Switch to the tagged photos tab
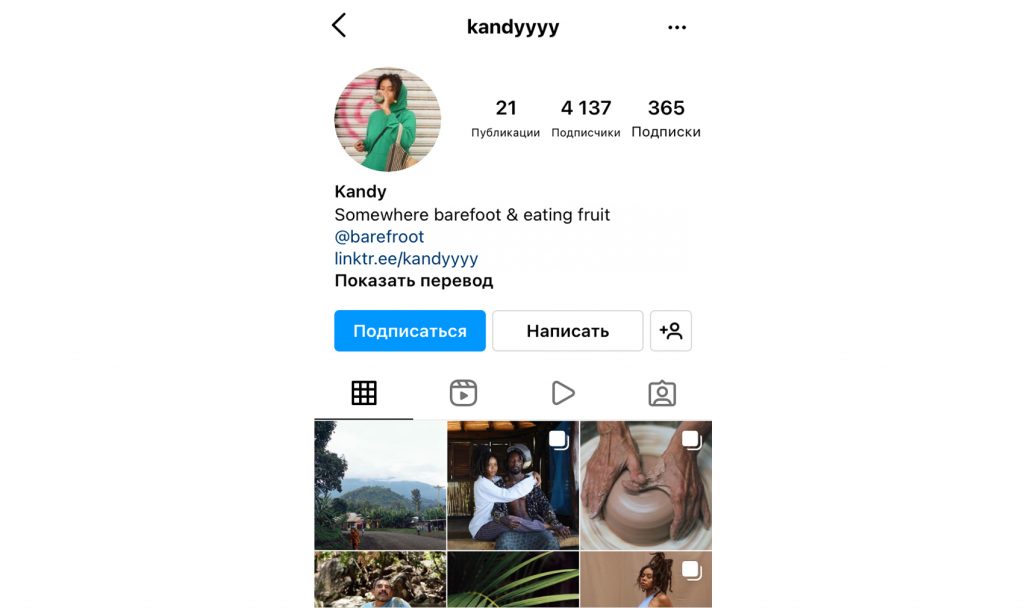Screen dimensions: 1024x608 coord(662,393)
